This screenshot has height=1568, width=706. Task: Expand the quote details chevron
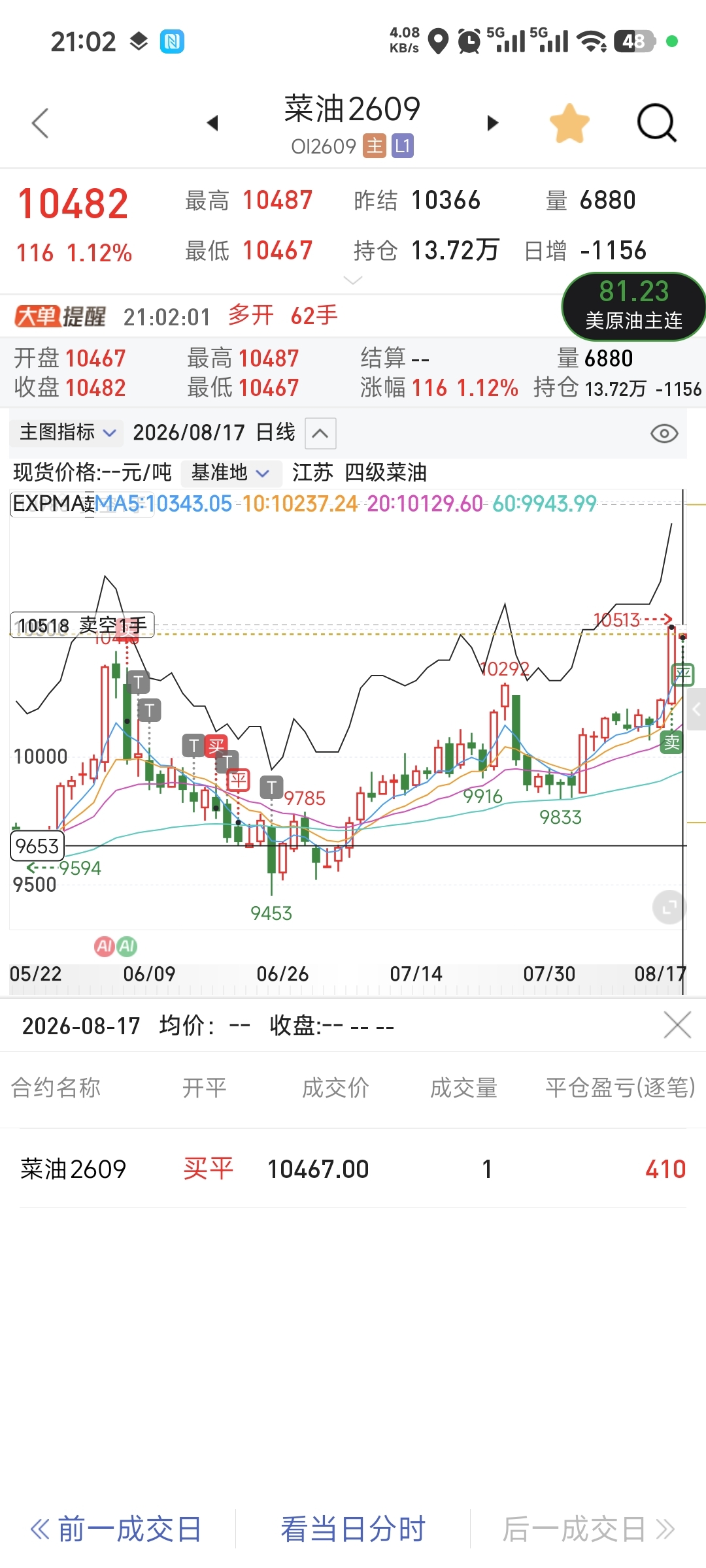pos(353,280)
